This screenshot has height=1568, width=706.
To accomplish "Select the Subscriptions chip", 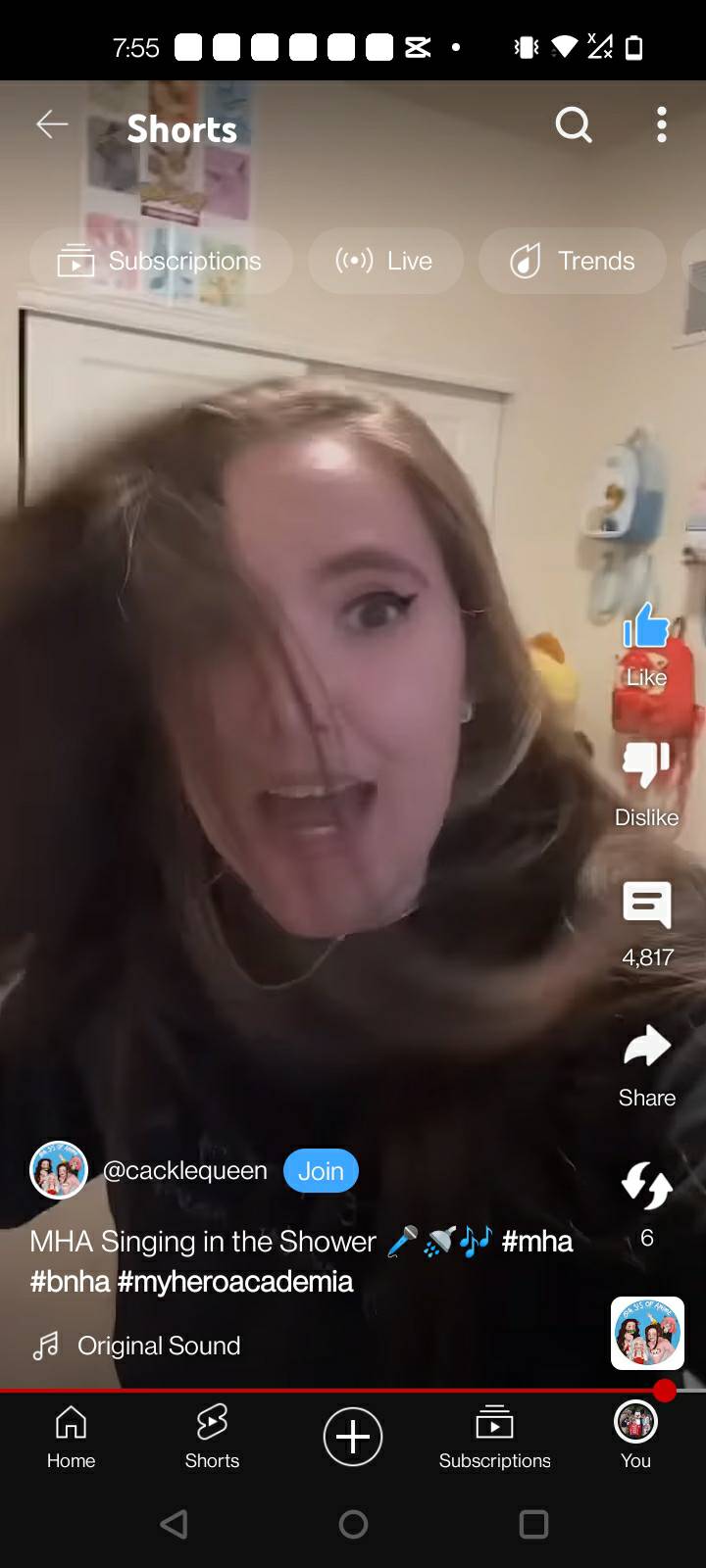I will point(161,262).
